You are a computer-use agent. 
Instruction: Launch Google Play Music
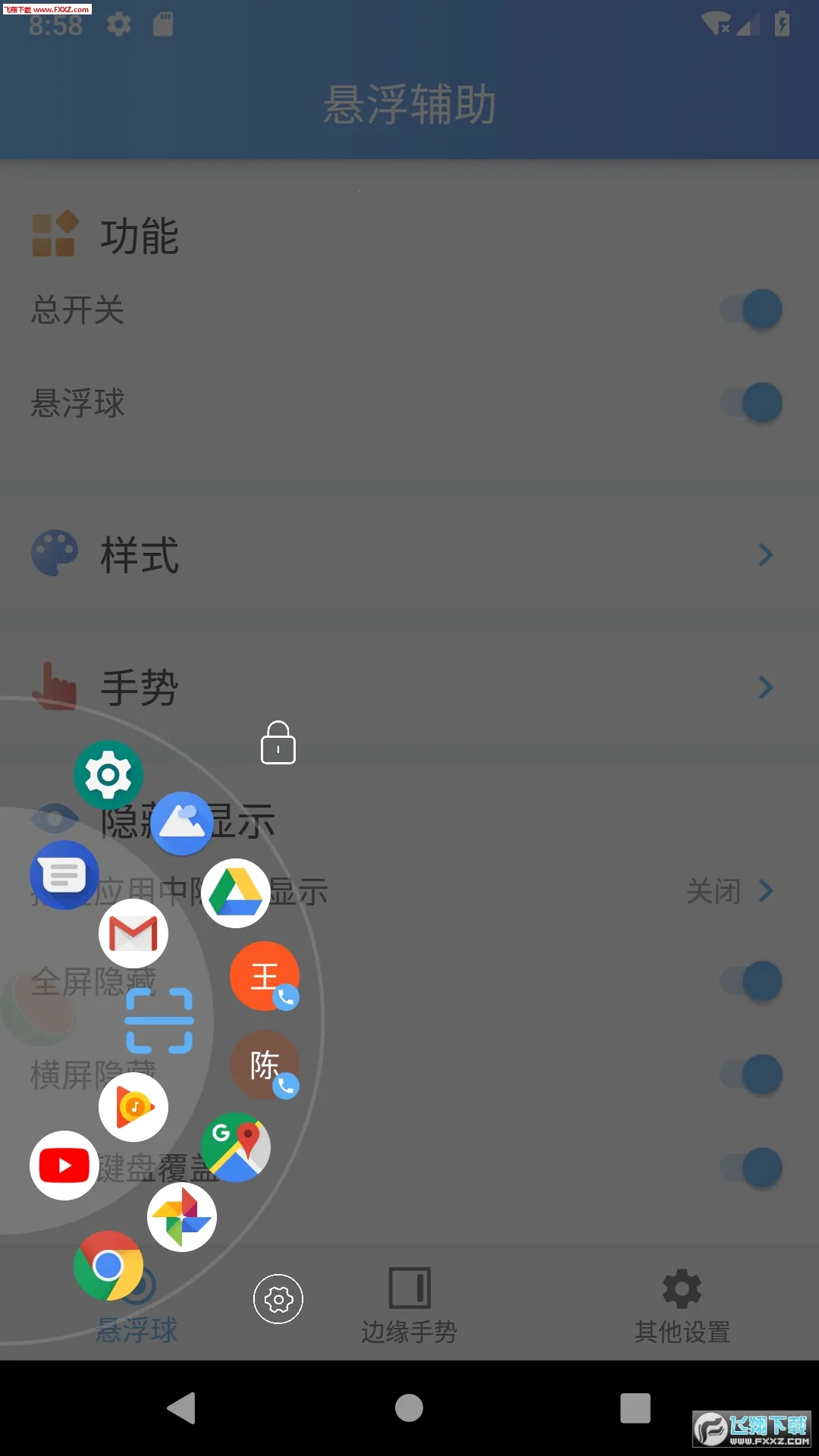coord(133,1107)
